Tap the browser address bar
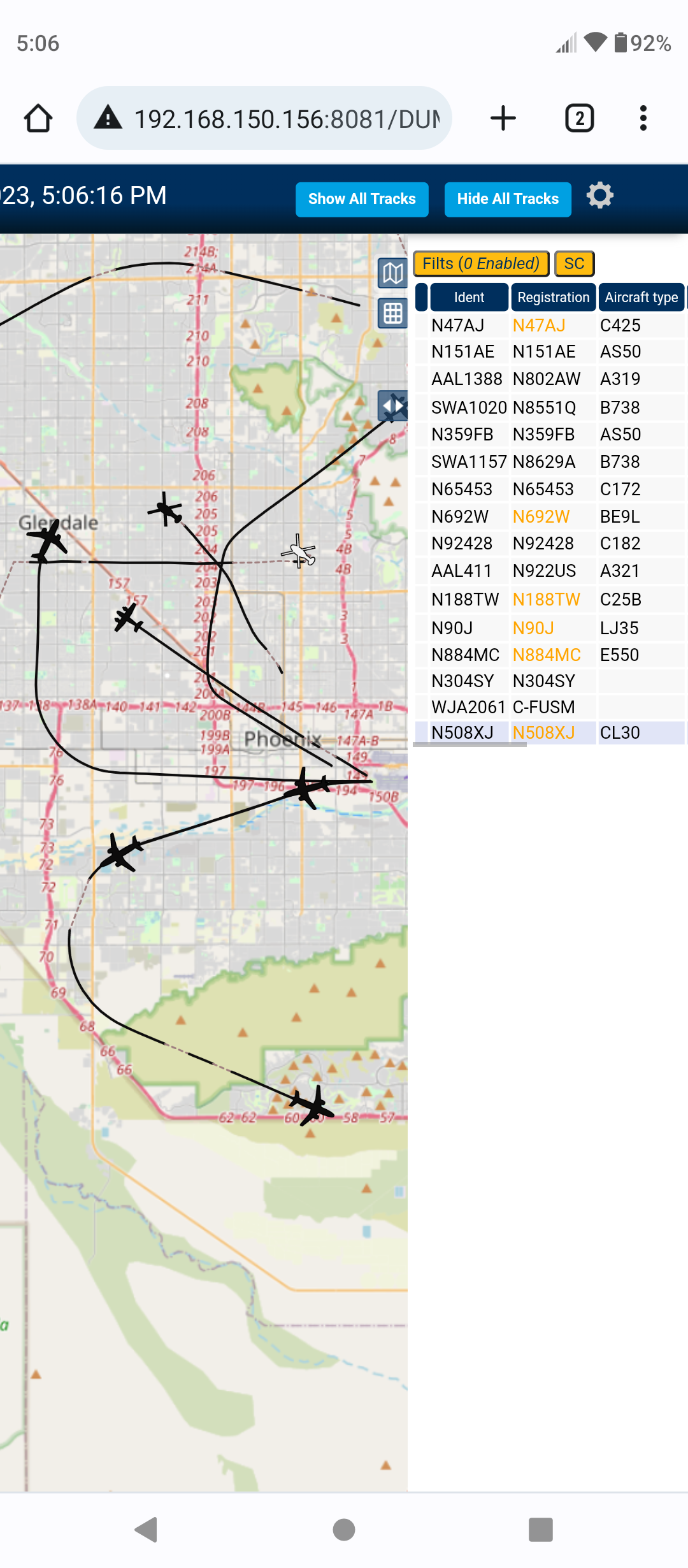The width and height of the screenshot is (688, 1568). point(264,119)
